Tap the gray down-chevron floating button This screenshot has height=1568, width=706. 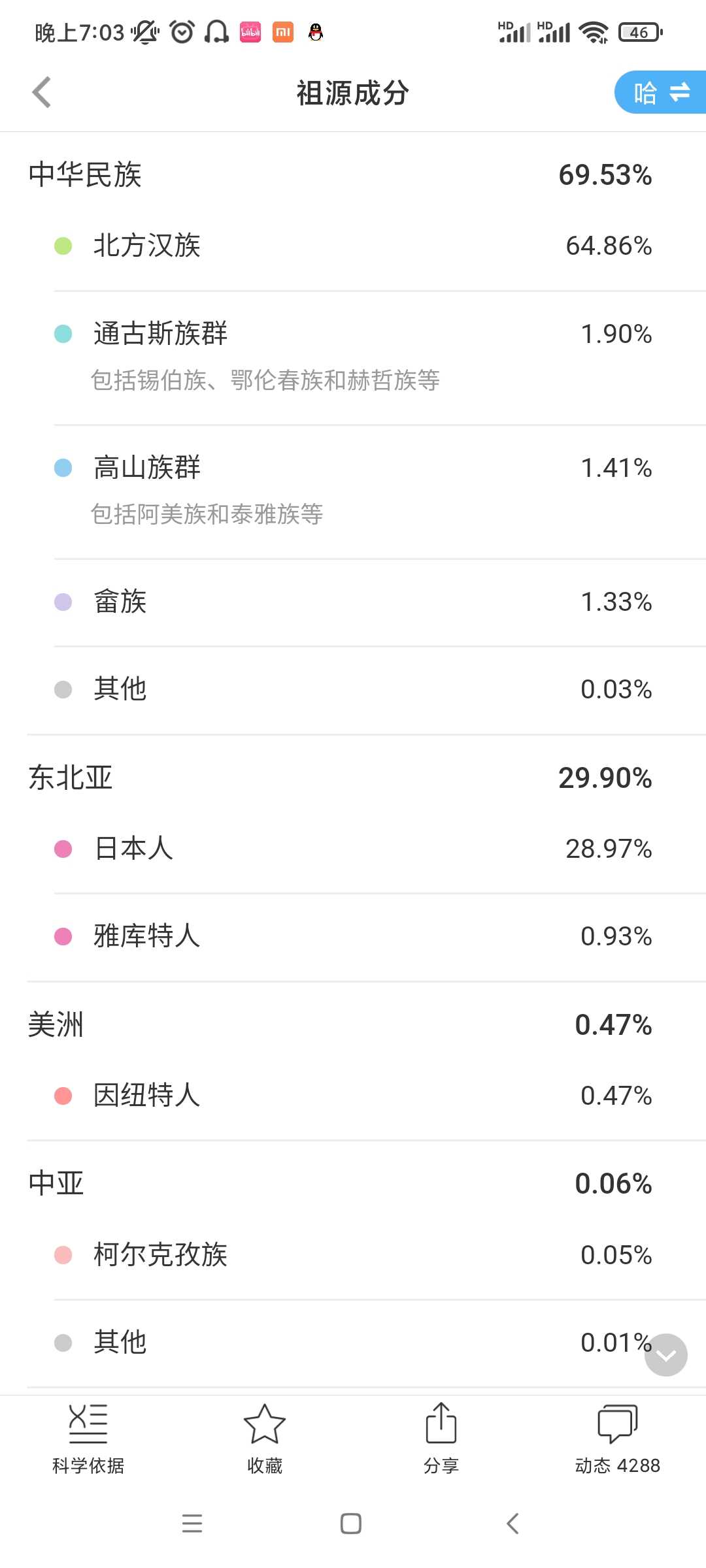[665, 1355]
